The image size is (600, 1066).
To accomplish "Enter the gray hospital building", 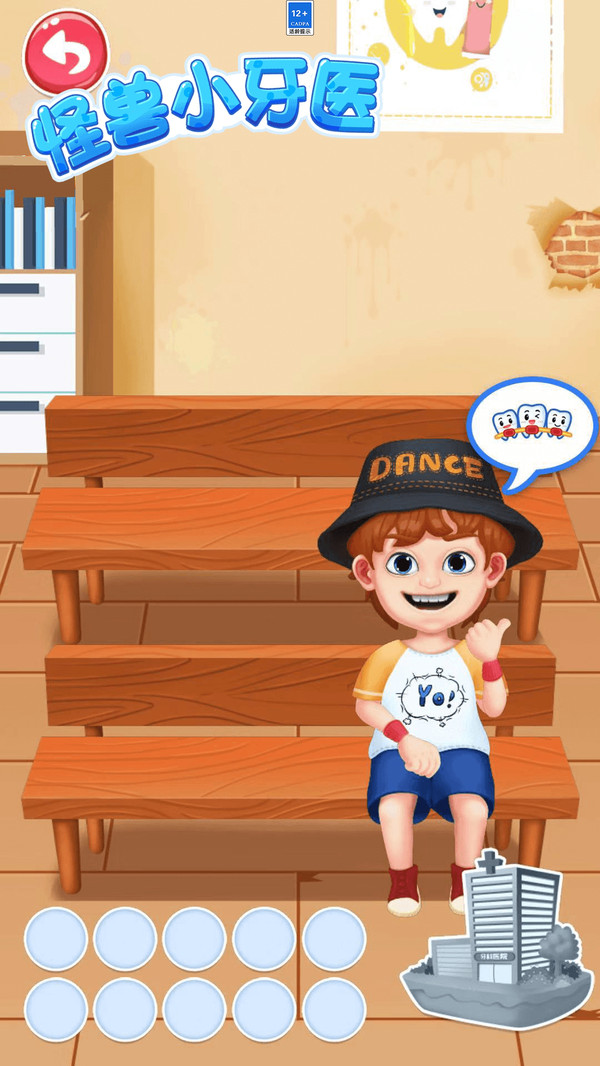I will click(497, 940).
